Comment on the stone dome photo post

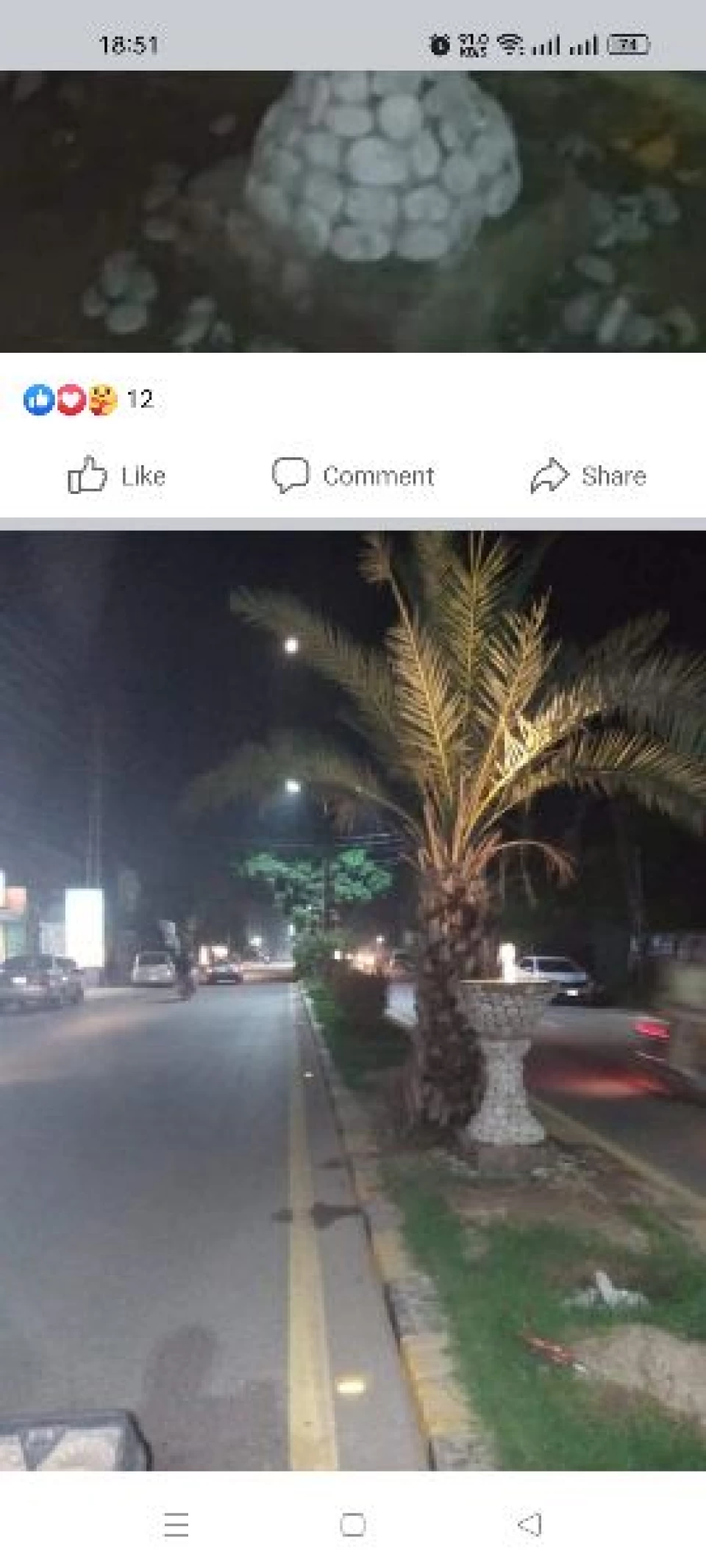click(352, 476)
